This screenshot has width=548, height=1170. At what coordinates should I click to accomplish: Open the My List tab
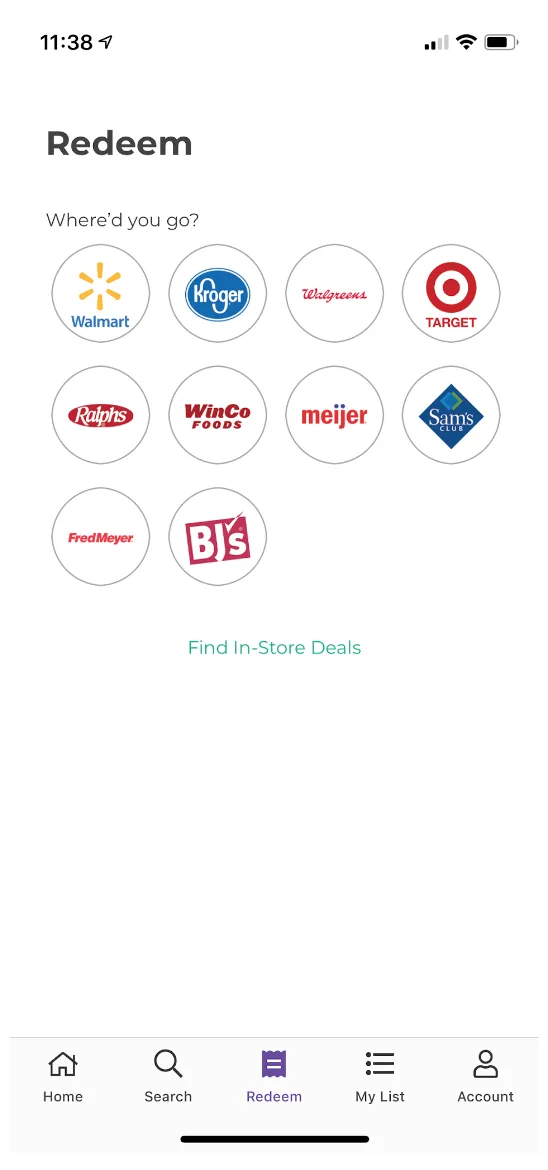coord(380,1076)
